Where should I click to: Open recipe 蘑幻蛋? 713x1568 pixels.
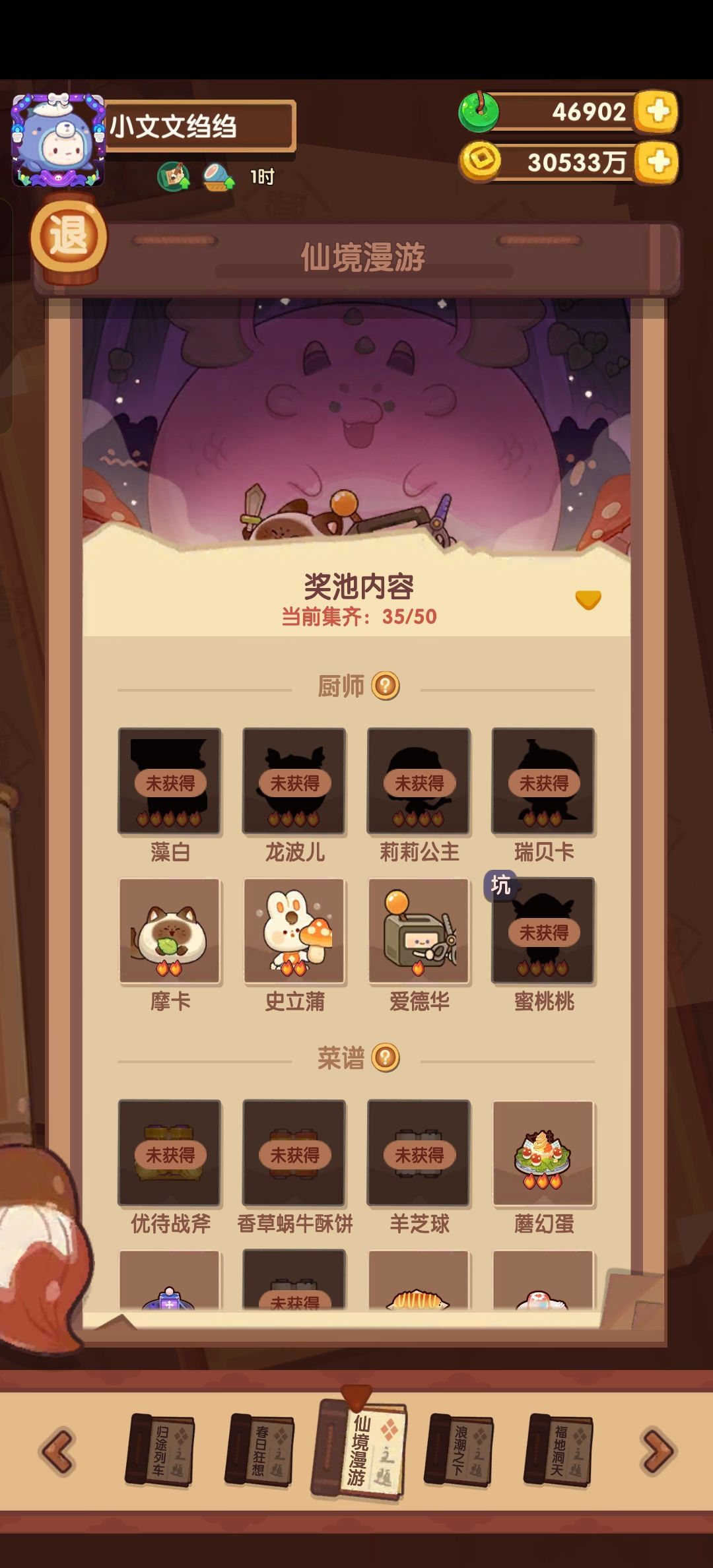click(543, 1154)
